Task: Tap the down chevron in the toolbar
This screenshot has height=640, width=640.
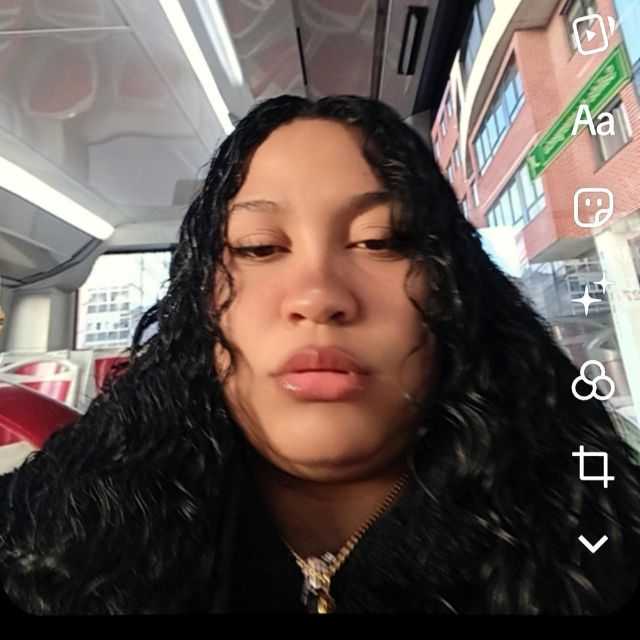Action: click(x=593, y=543)
